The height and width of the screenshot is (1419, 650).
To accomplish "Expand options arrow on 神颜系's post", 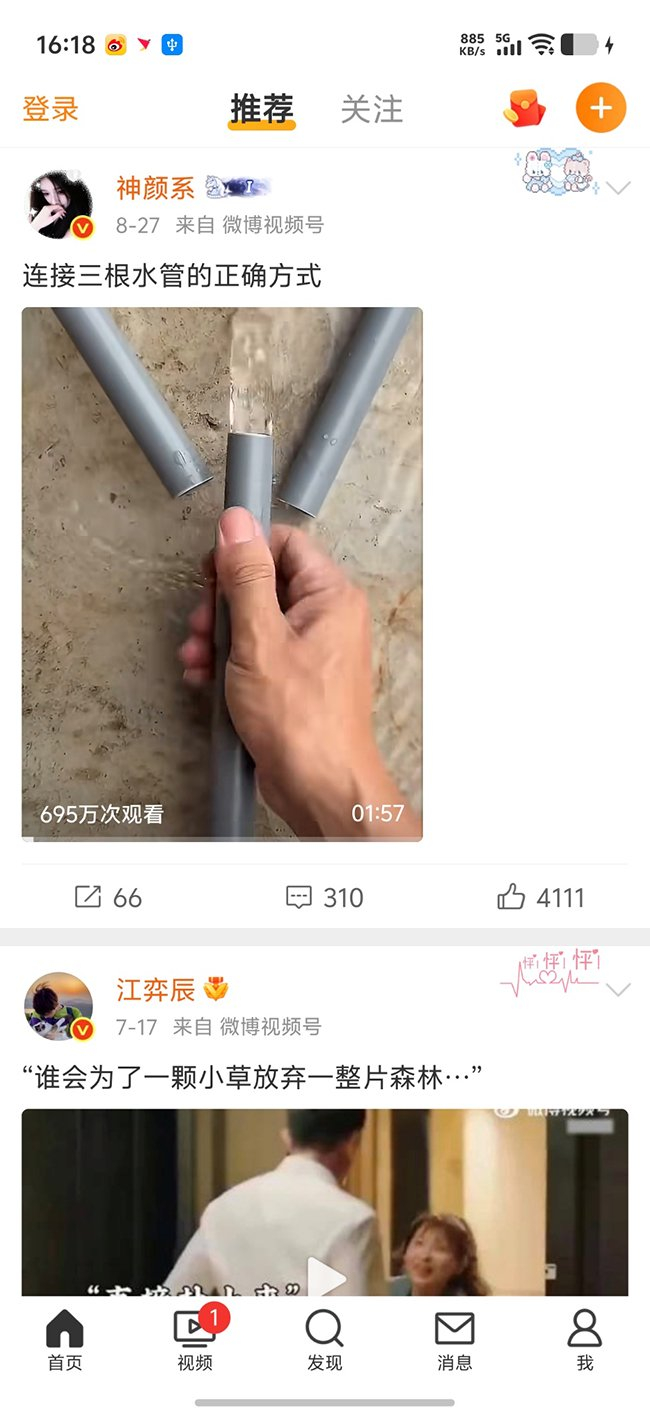I will [619, 188].
